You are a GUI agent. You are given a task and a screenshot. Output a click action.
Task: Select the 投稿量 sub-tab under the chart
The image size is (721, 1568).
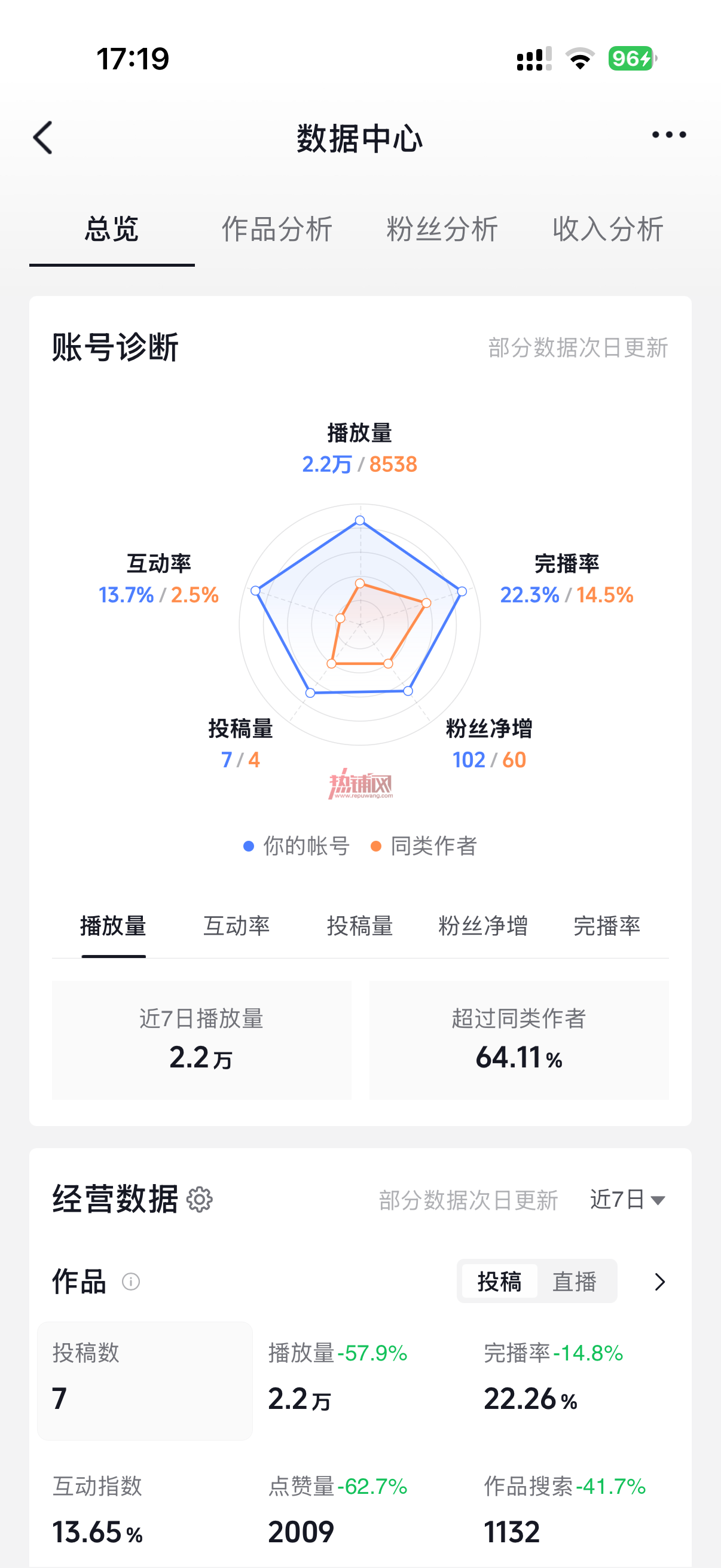click(x=360, y=926)
